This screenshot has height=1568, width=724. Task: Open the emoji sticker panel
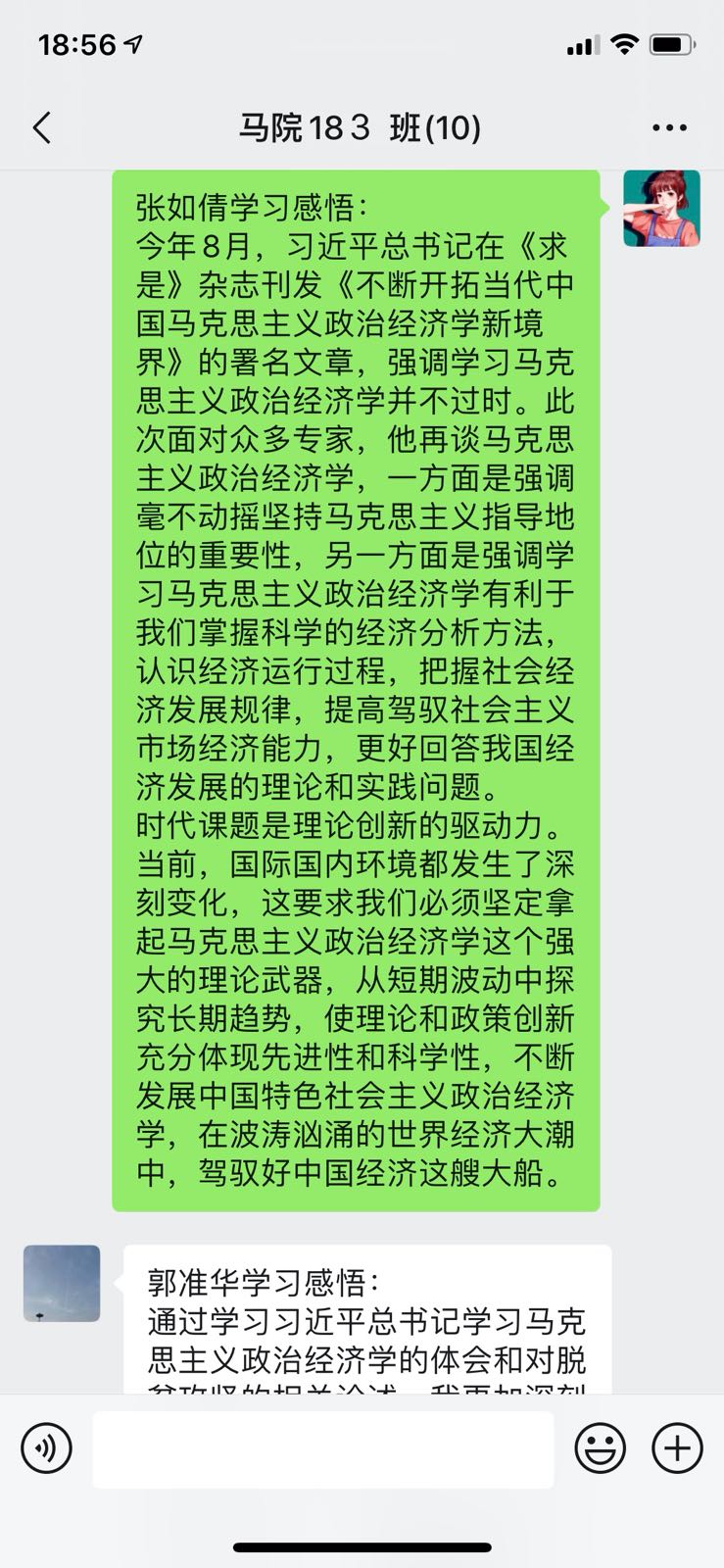600,1447
